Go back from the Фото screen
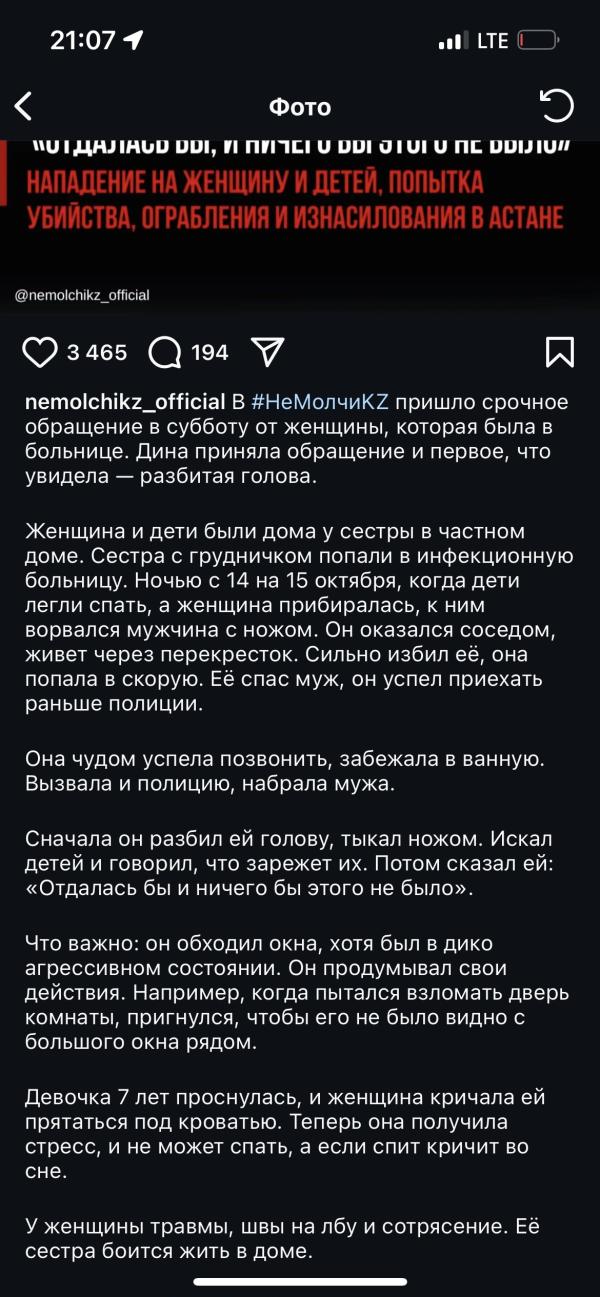600x1297 pixels. coord(24,106)
